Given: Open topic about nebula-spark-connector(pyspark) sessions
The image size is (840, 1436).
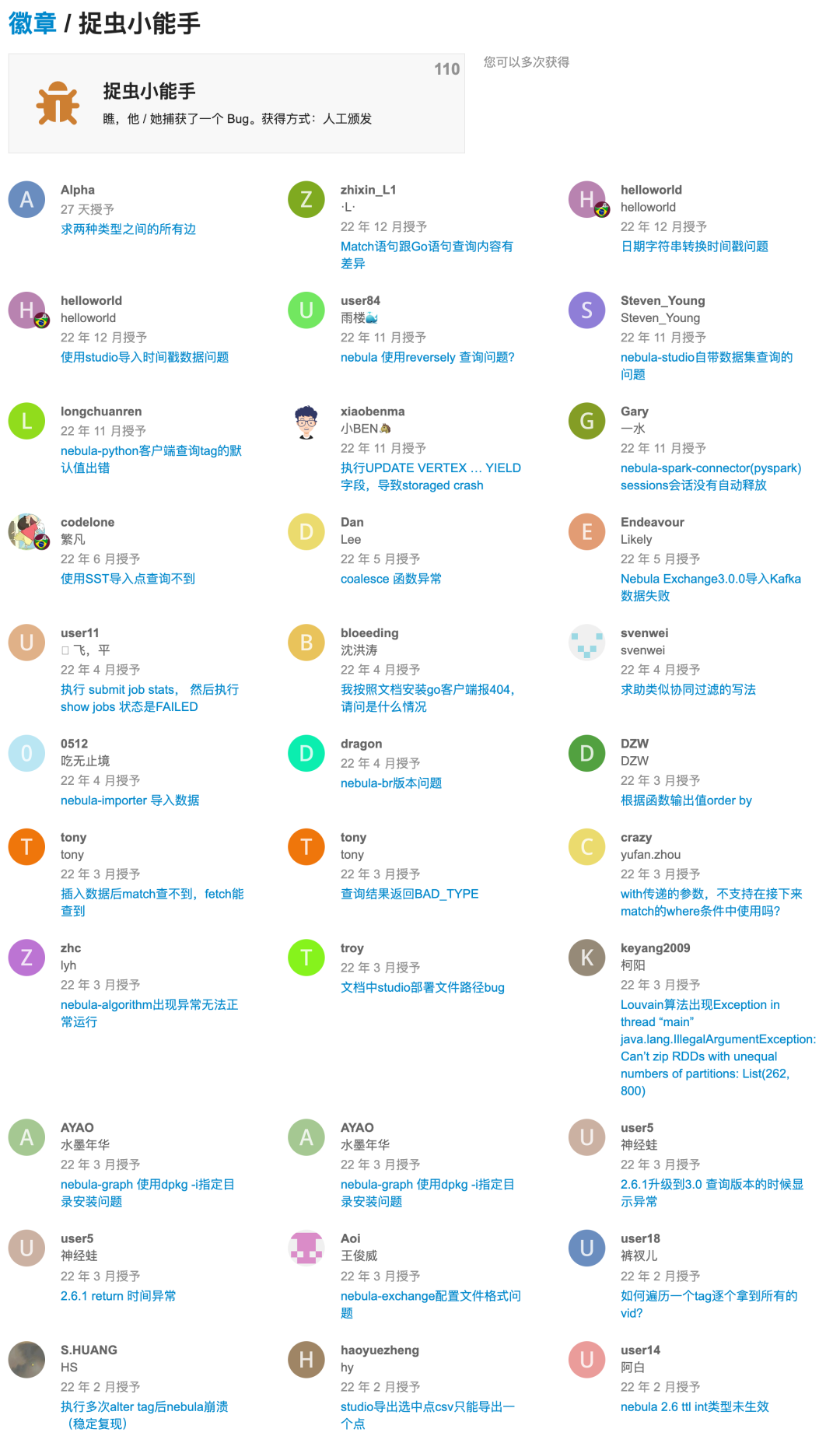Looking at the screenshot, I should click(x=710, y=468).
